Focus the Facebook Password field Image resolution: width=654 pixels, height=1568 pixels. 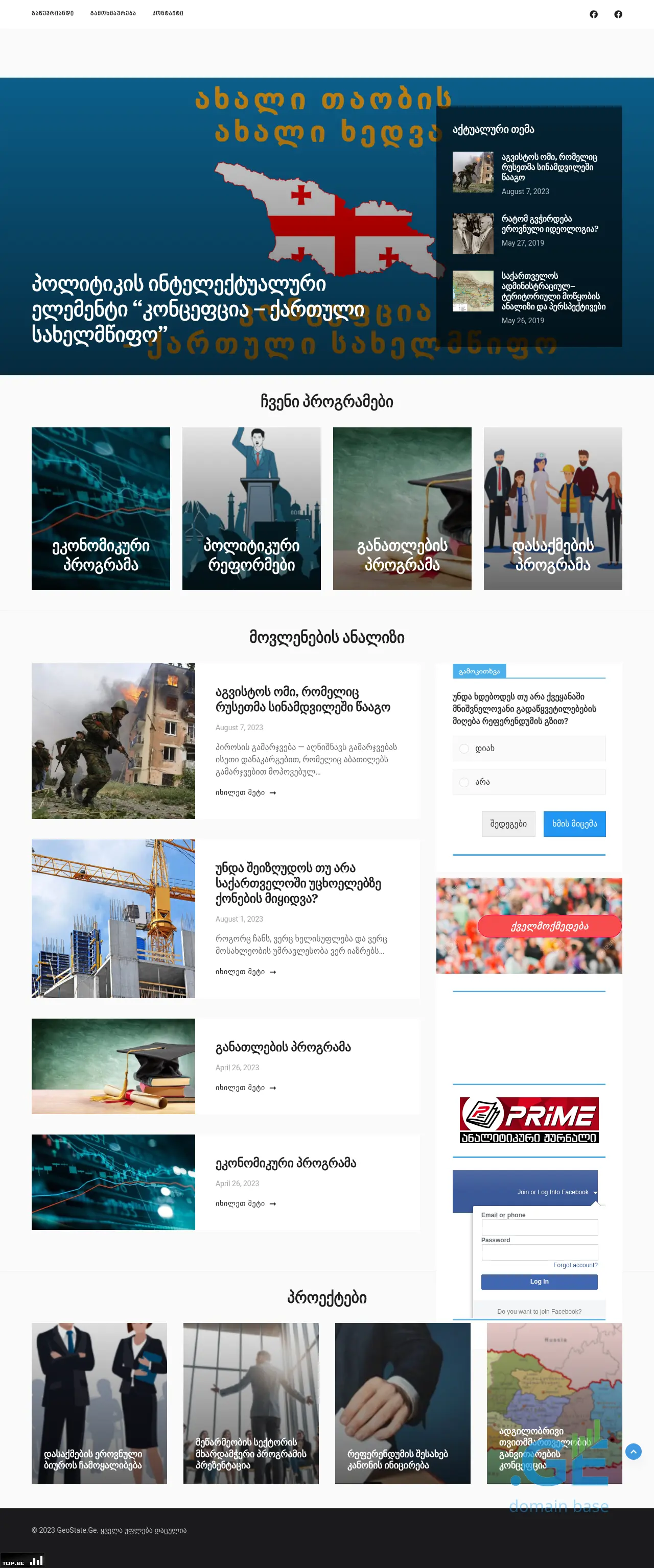[539, 1251]
